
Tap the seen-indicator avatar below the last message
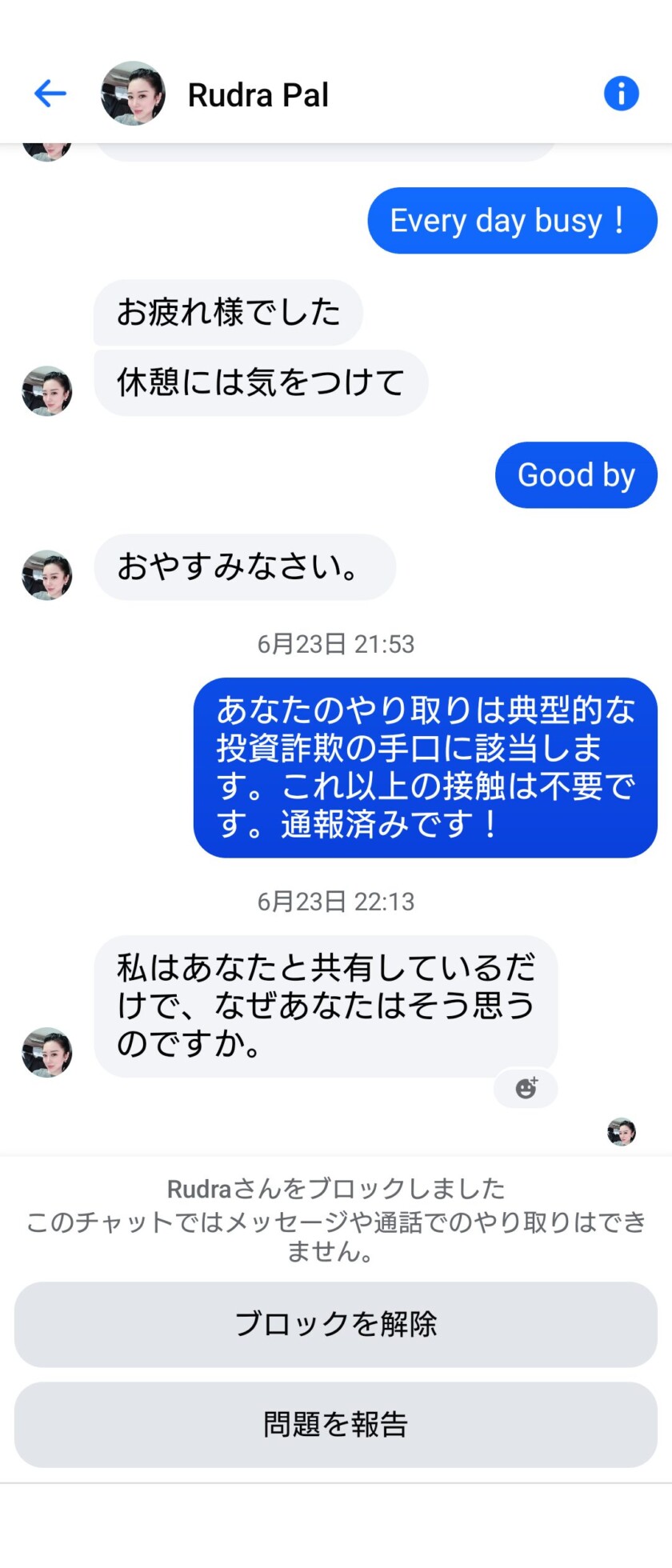click(x=622, y=1132)
